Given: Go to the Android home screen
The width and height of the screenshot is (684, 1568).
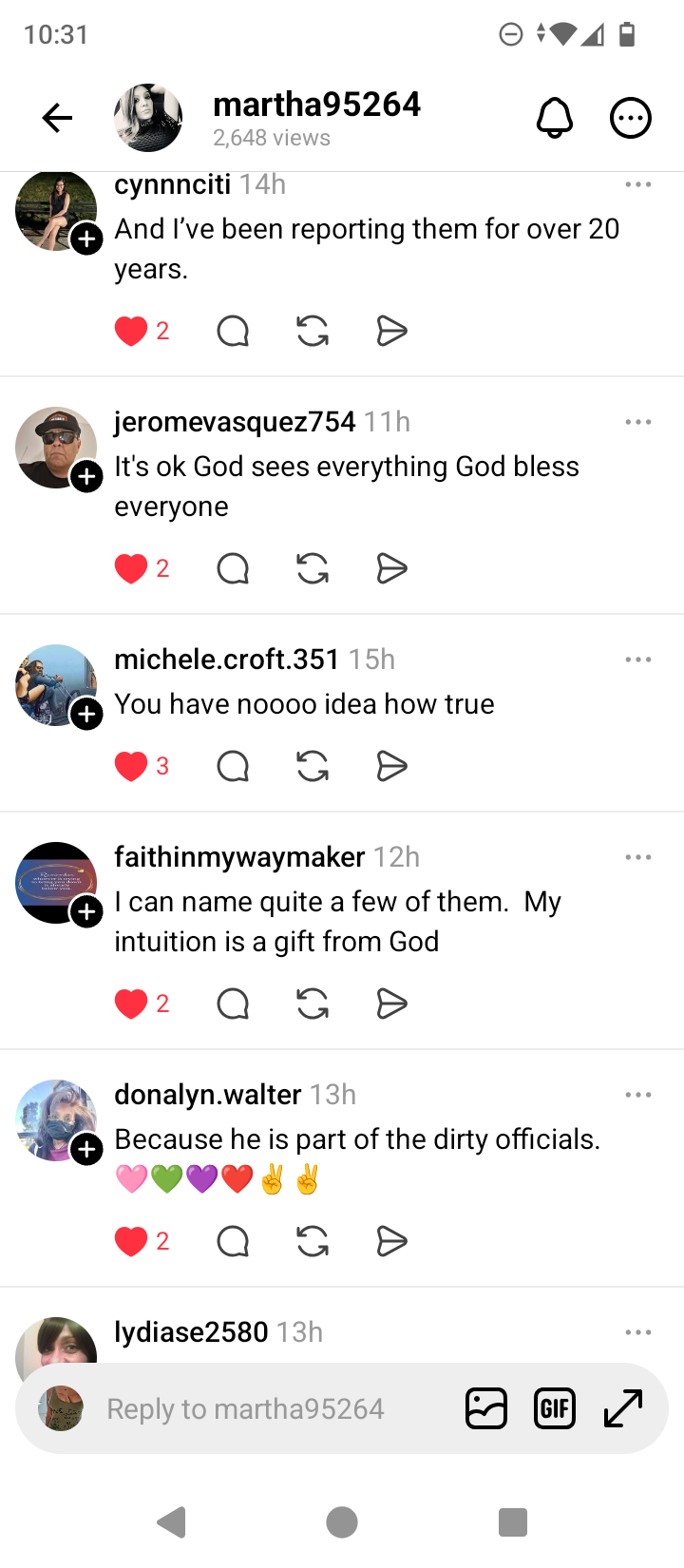Looking at the screenshot, I should click(342, 1522).
